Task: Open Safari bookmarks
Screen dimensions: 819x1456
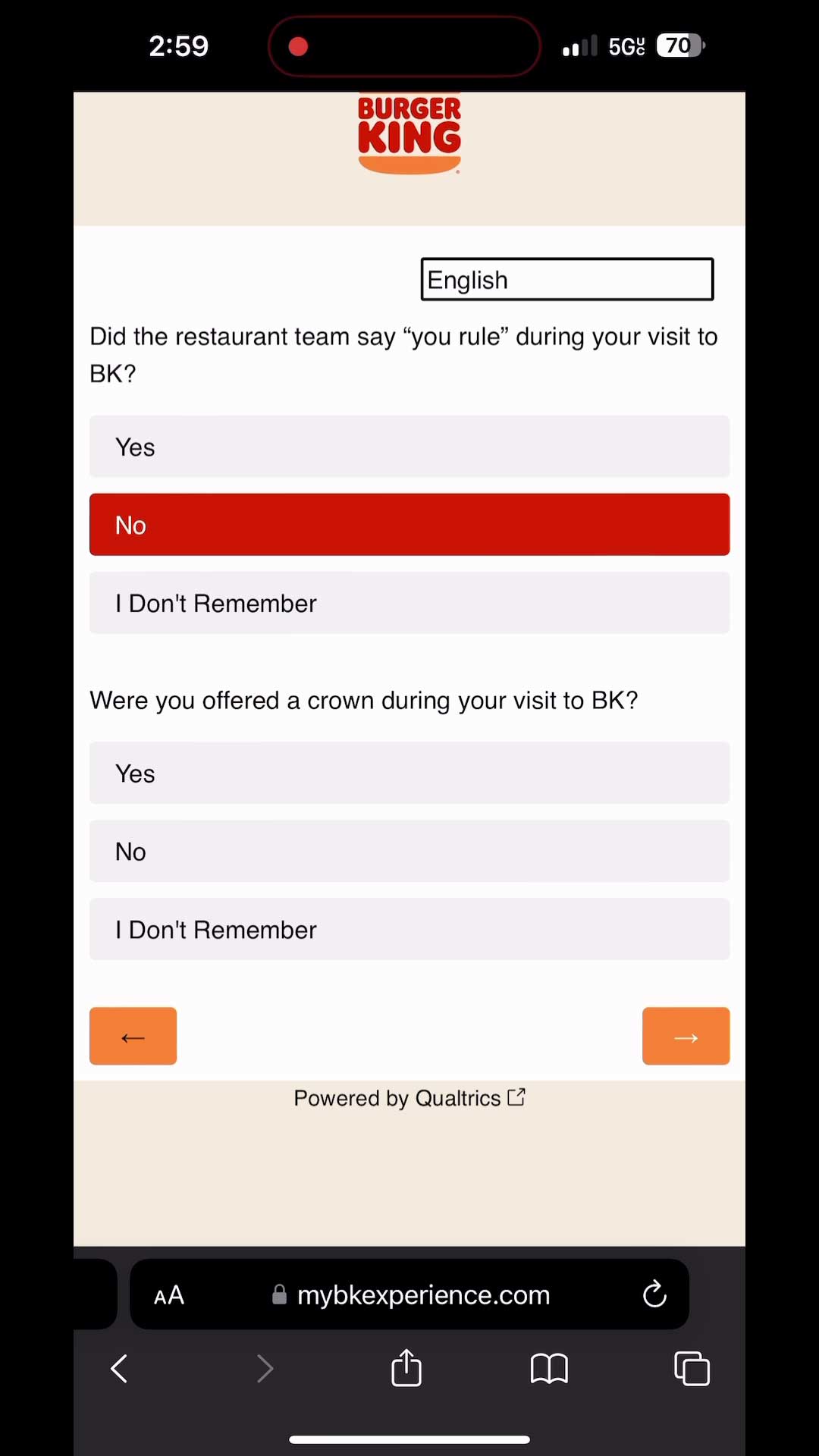Action: (x=549, y=1369)
